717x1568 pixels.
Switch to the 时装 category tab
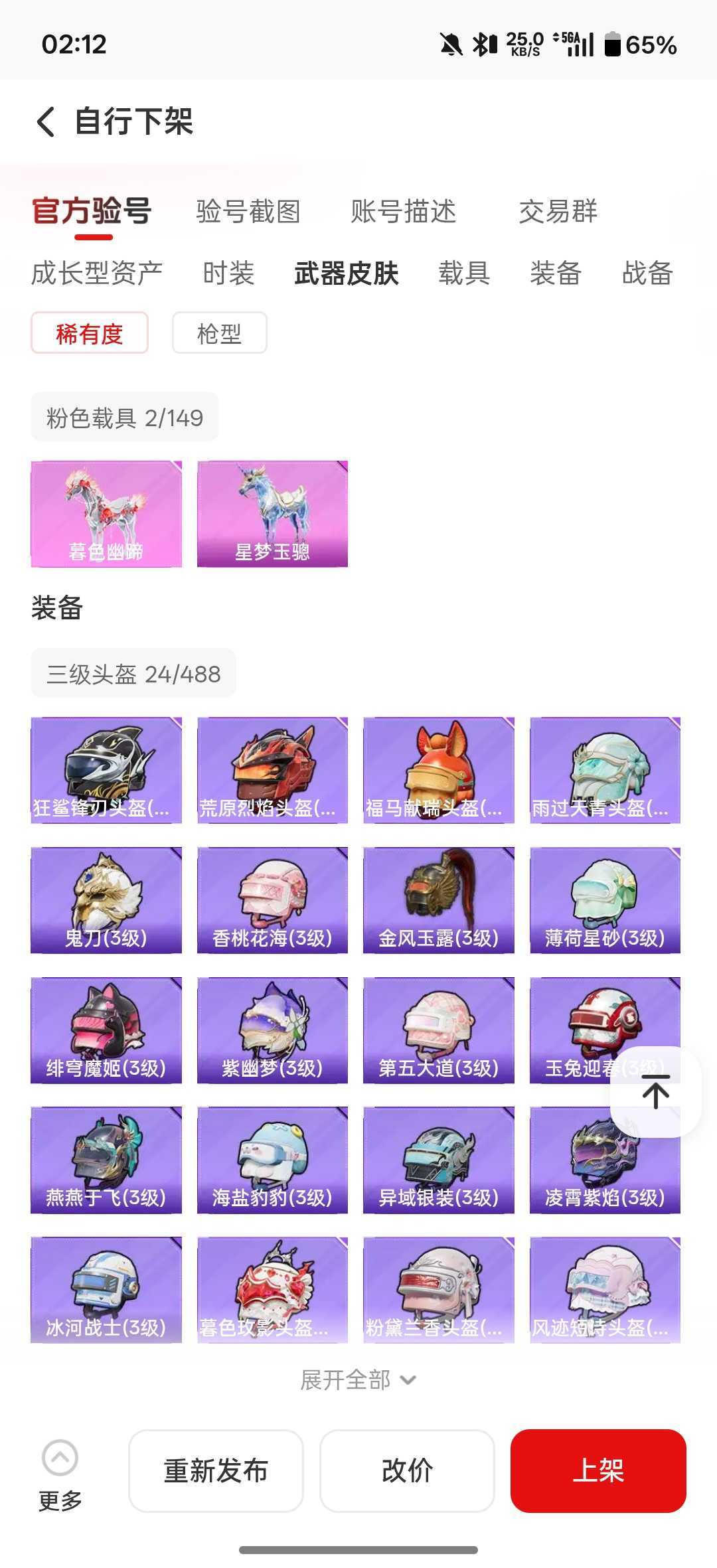[x=228, y=274]
